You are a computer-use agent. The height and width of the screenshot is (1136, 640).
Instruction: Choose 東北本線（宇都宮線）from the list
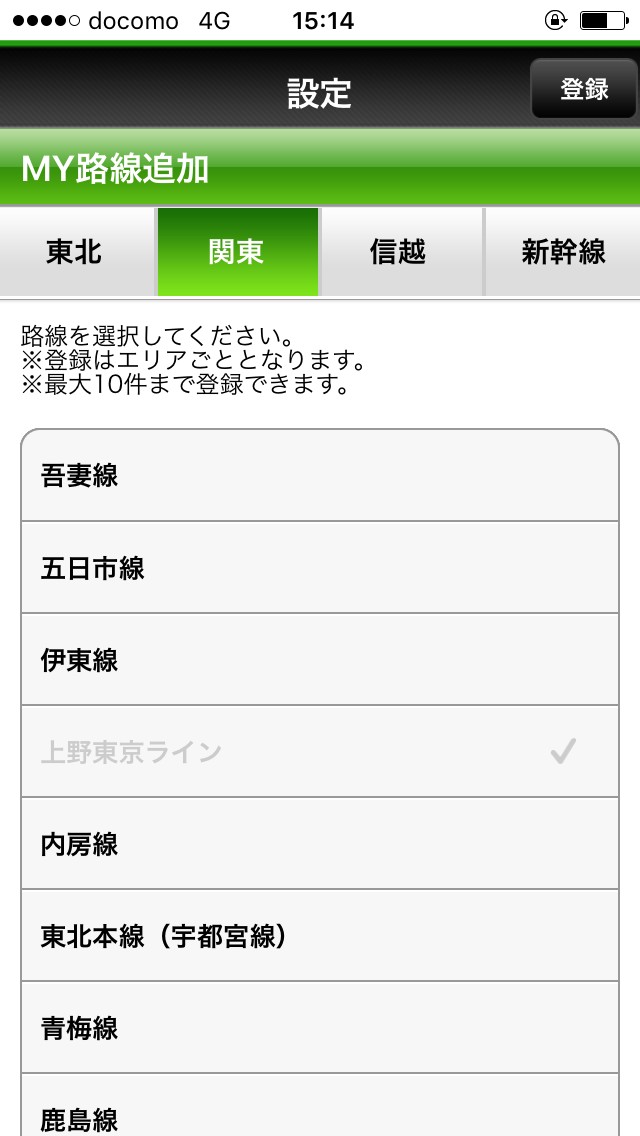click(320, 936)
